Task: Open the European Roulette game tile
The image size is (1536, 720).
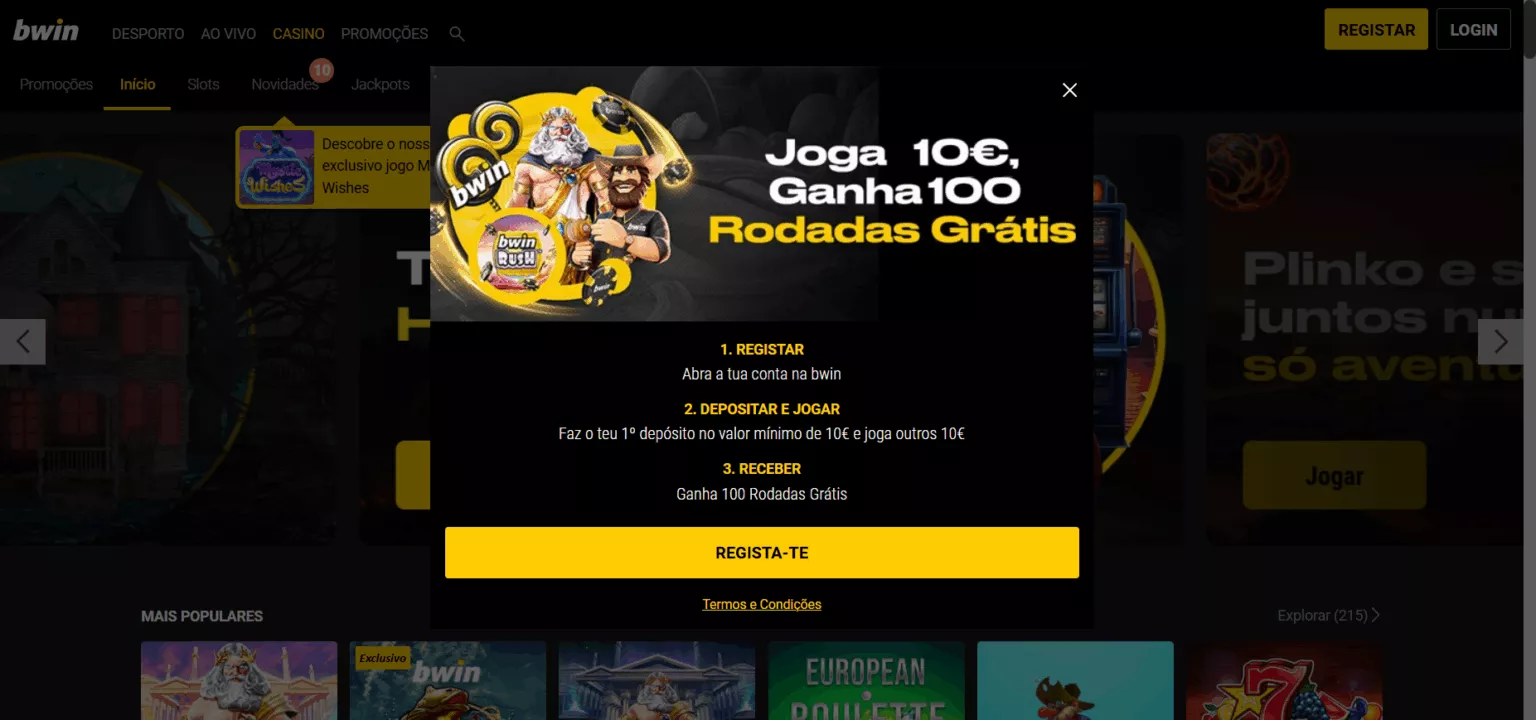Action: (x=866, y=682)
